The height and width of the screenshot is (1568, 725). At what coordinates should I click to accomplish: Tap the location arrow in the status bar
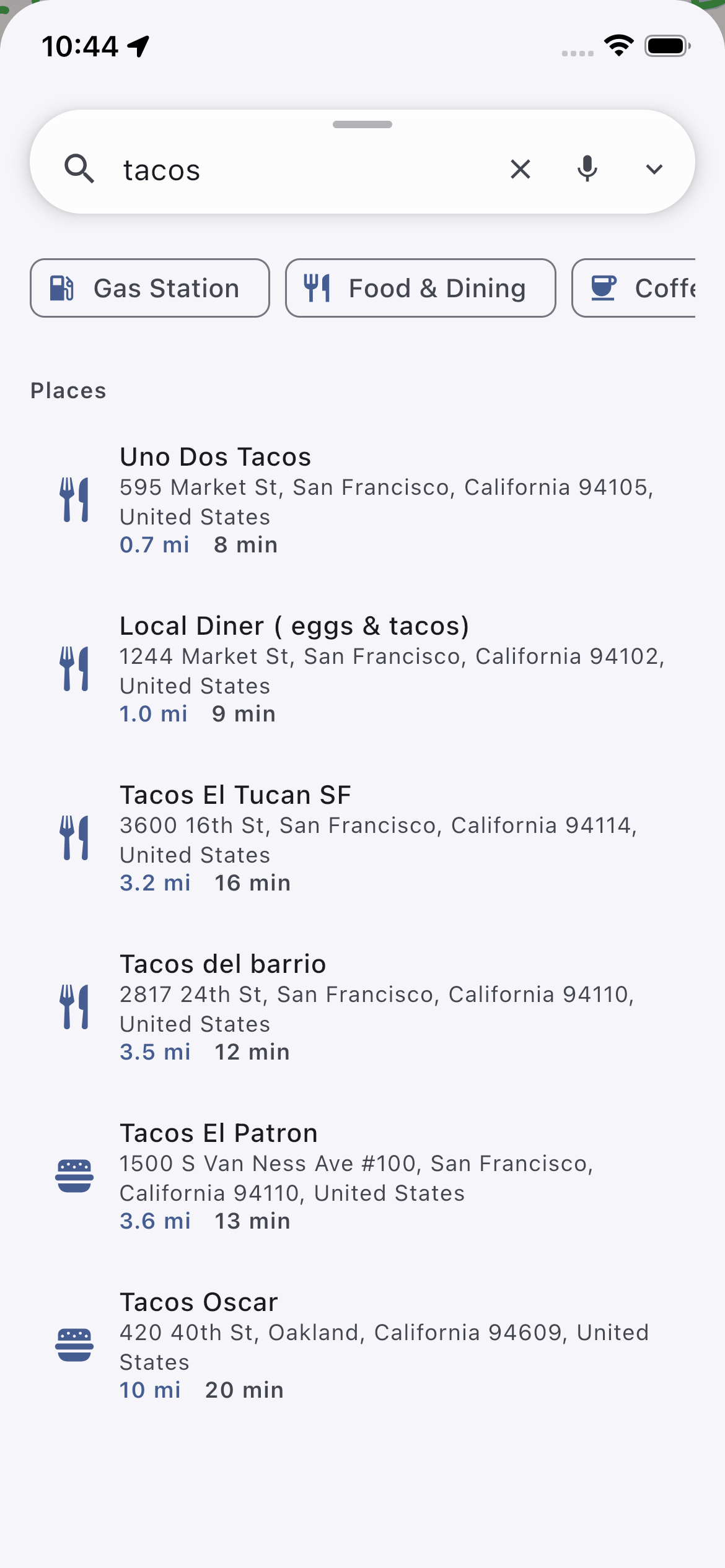pos(138,46)
